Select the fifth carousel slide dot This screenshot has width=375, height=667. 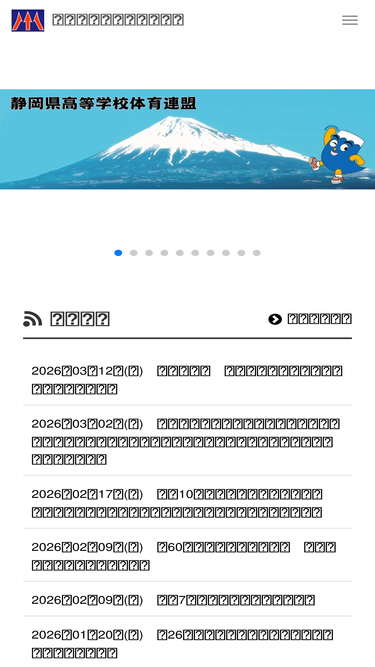[x=180, y=253]
